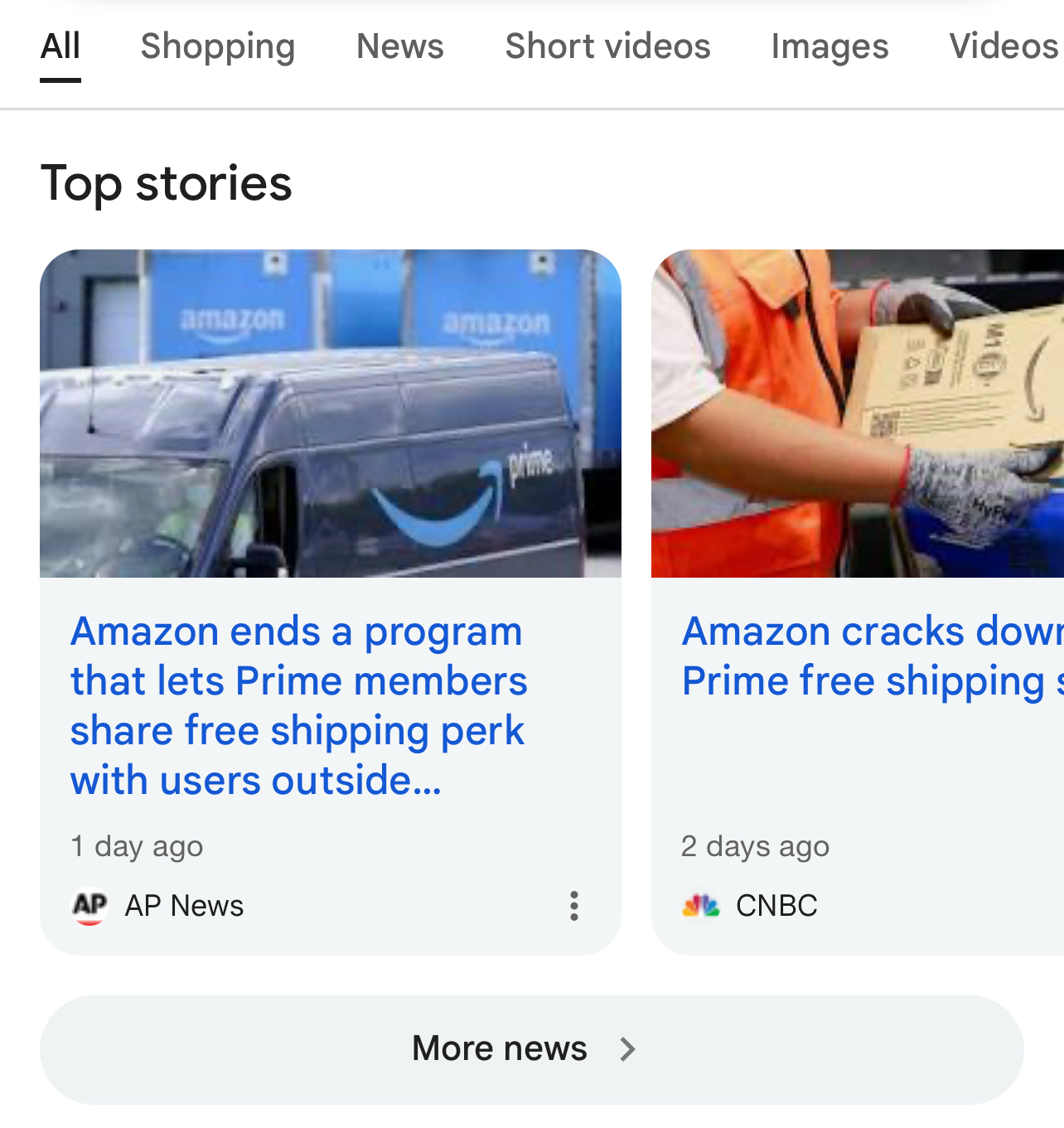Go to the Videos tab

(1003, 46)
